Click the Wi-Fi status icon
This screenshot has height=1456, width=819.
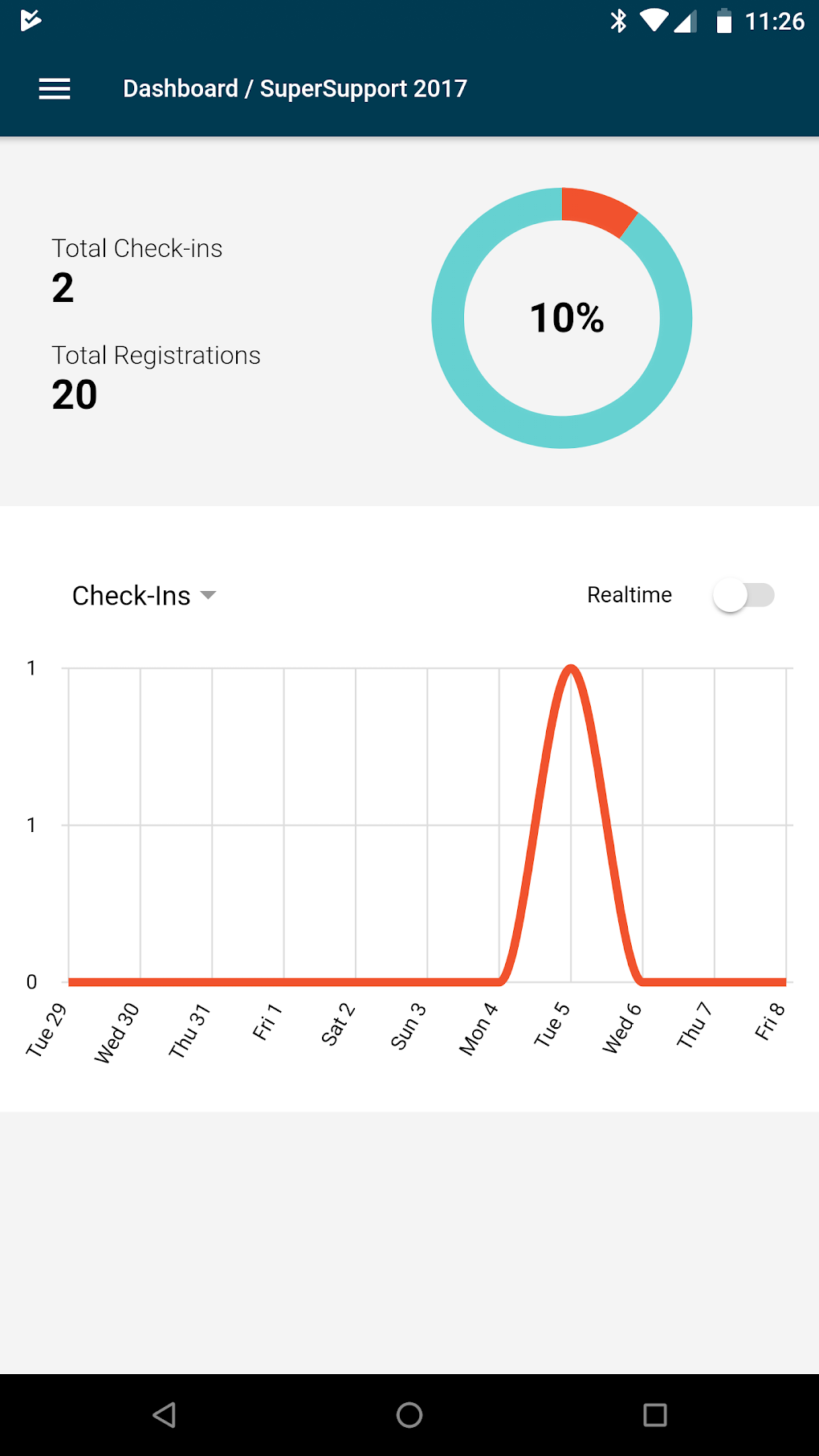click(x=653, y=21)
